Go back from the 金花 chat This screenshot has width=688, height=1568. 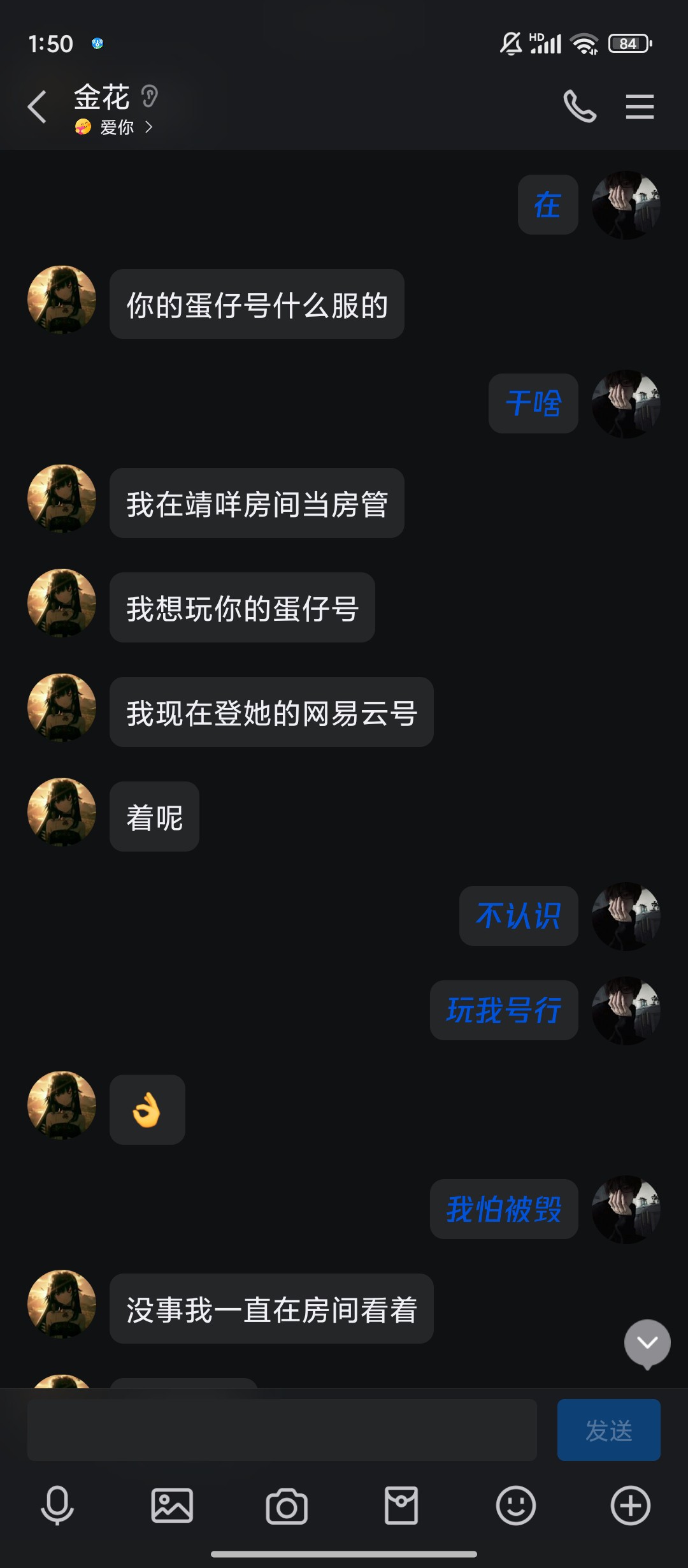(38, 106)
